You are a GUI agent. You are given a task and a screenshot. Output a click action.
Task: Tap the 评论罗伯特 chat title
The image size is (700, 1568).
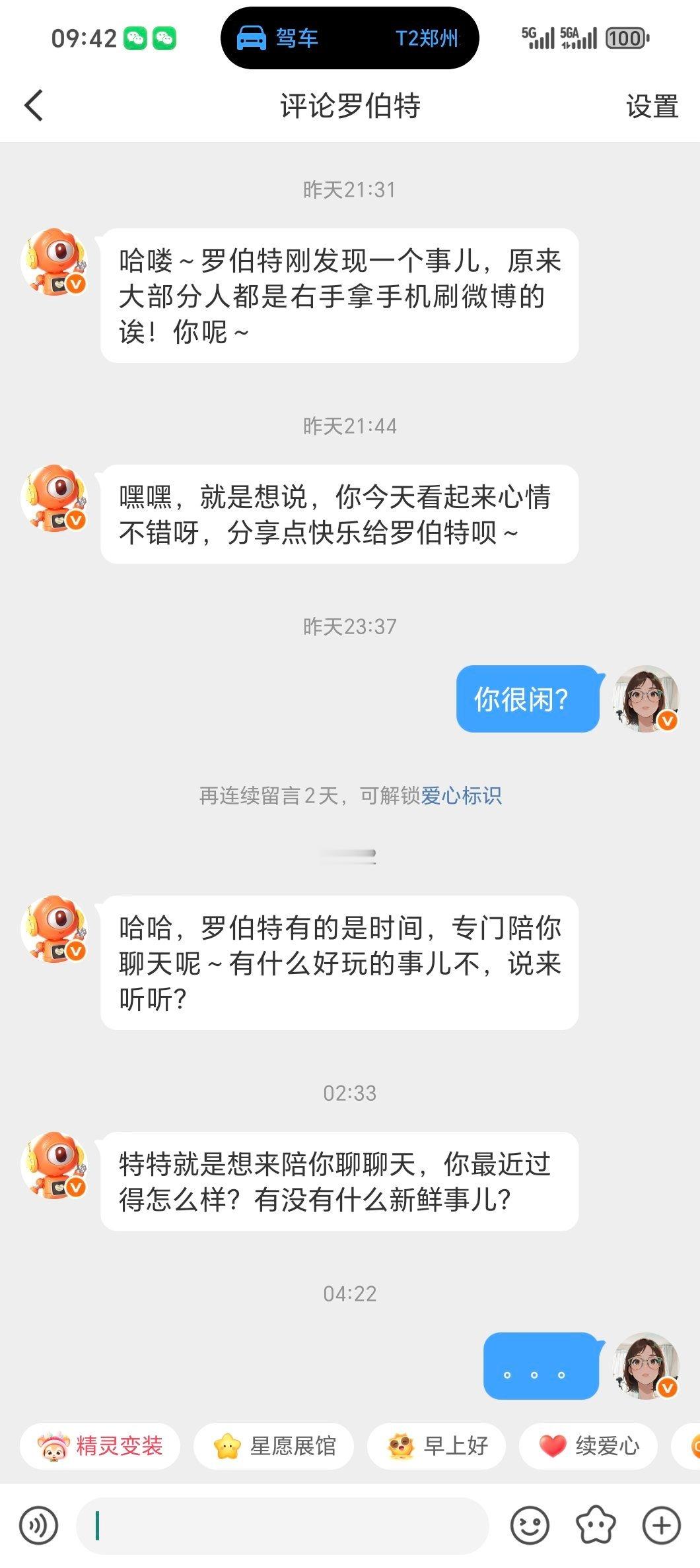coord(349,105)
